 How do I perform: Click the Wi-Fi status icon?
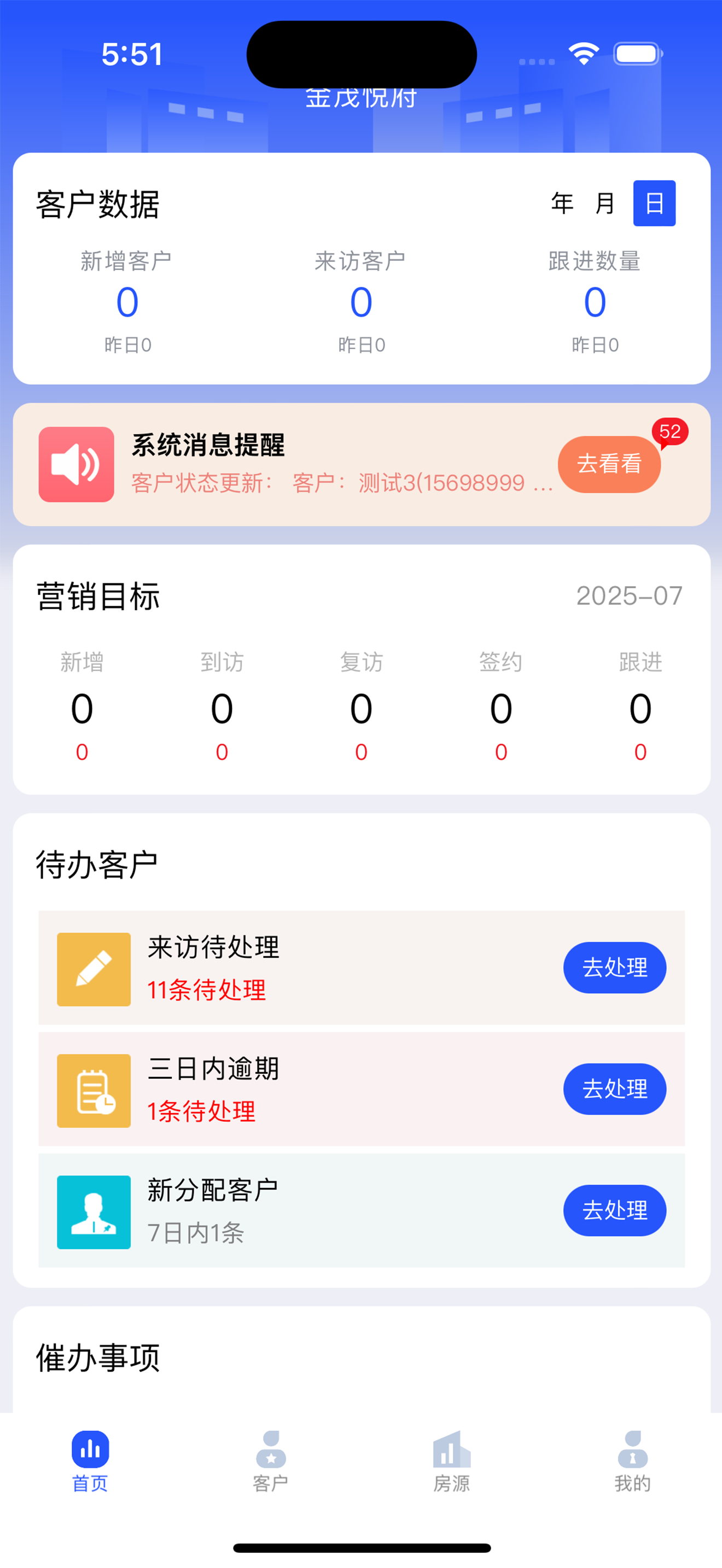(x=583, y=54)
